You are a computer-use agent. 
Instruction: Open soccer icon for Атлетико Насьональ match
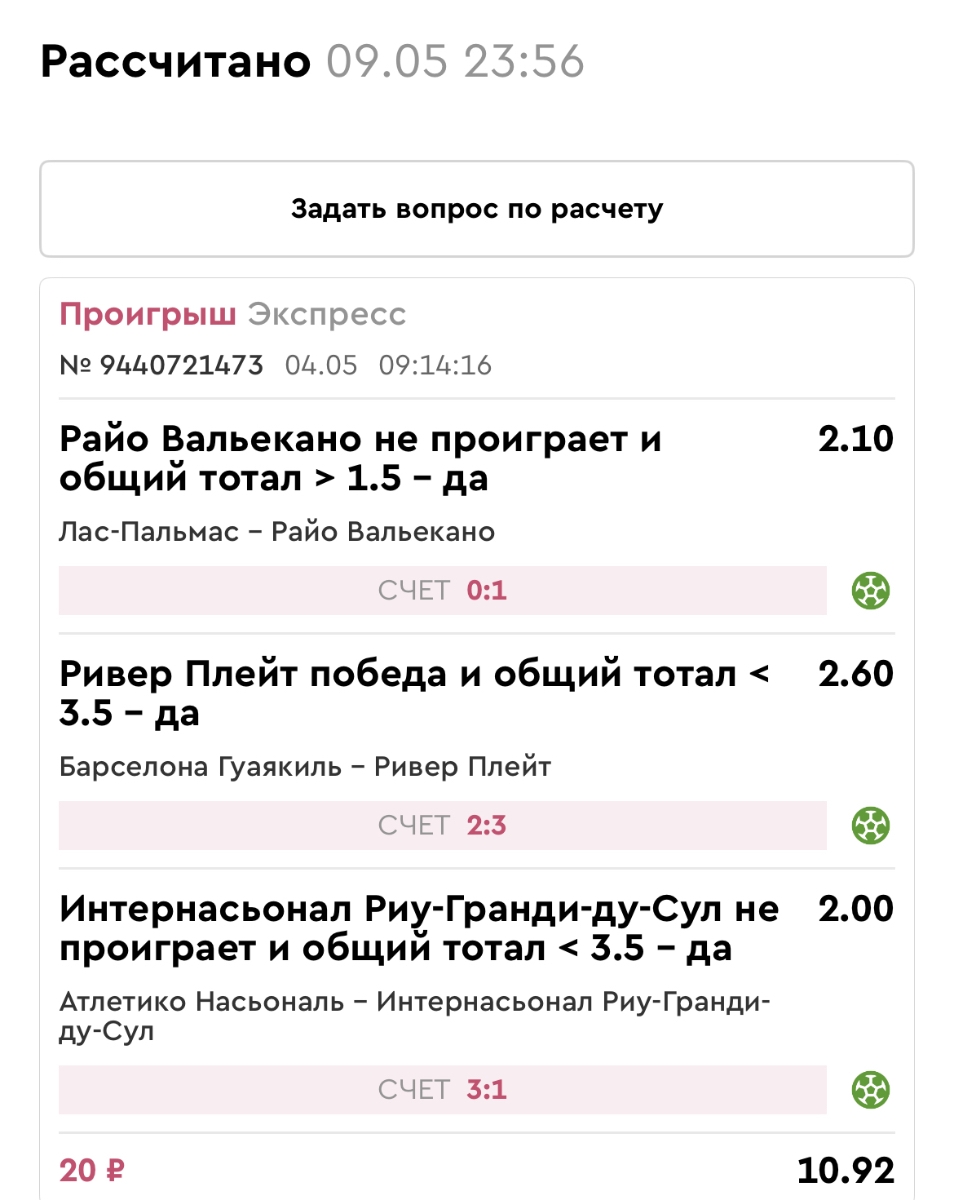point(871,1089)
